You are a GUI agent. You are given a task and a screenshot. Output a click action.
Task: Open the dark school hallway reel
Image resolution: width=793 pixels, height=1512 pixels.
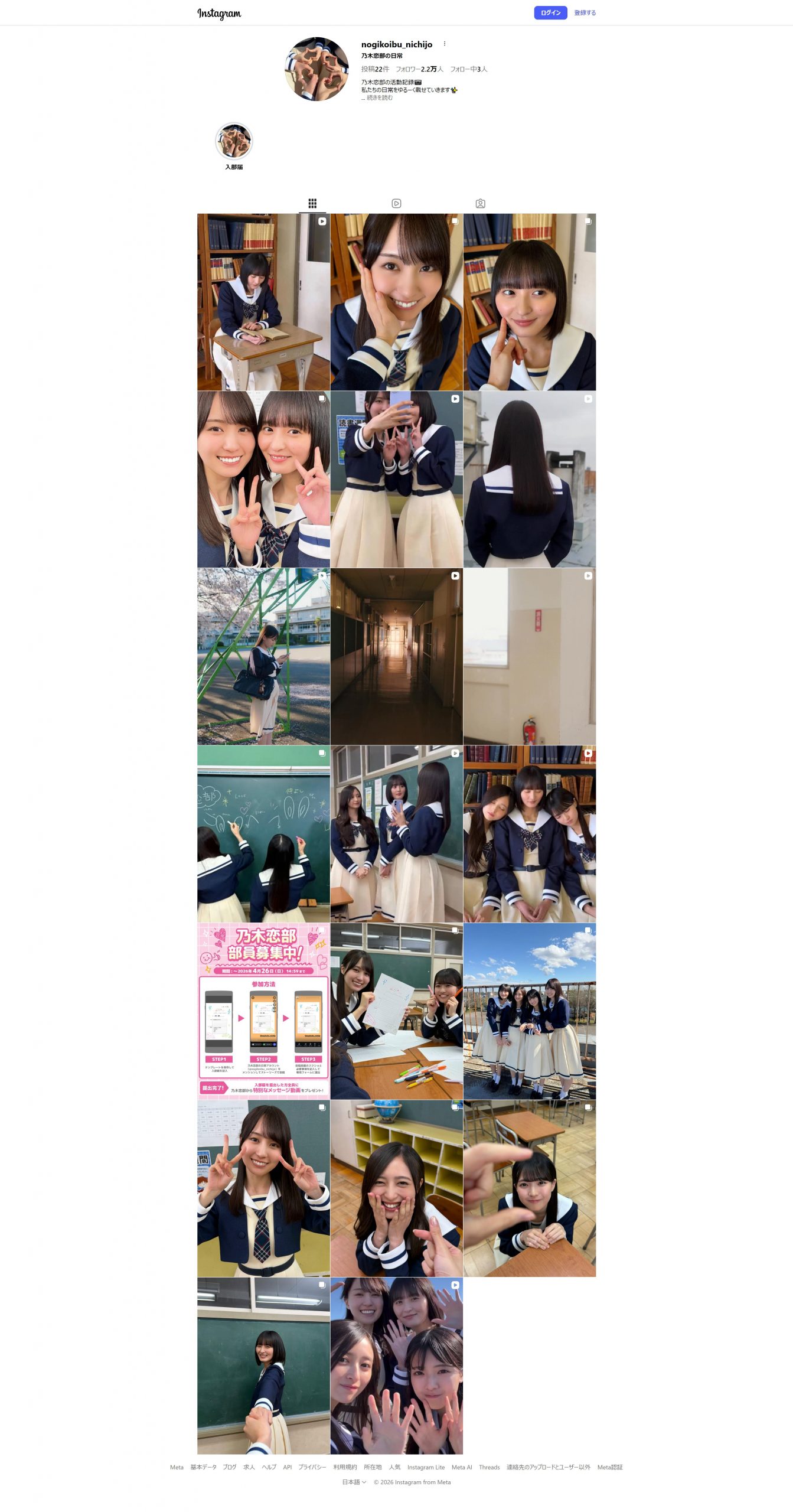[x=396, y=656]
